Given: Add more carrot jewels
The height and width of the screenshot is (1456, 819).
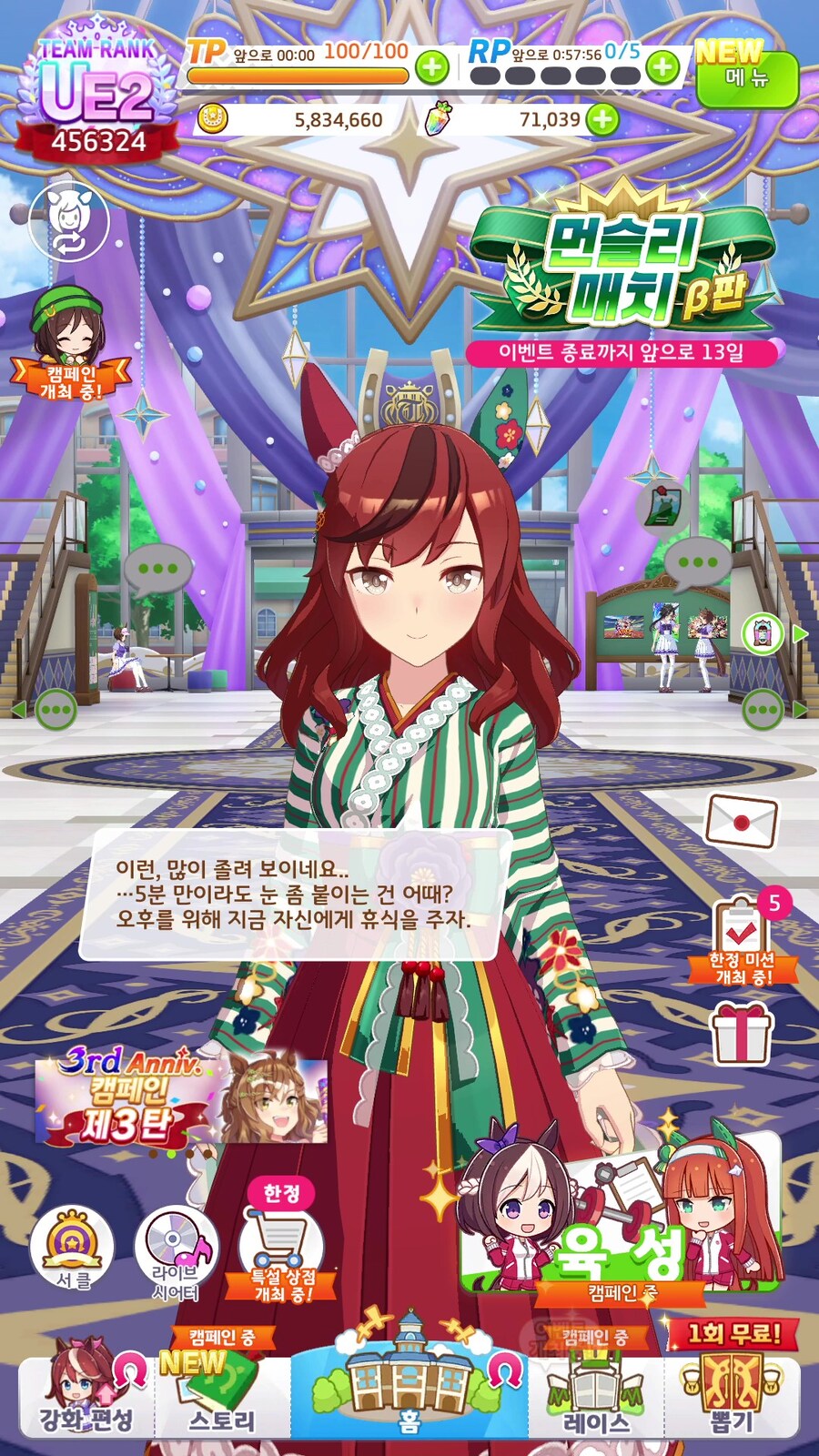Looking at the screenshot, I should pyautogui.click(x=602, y=119).
